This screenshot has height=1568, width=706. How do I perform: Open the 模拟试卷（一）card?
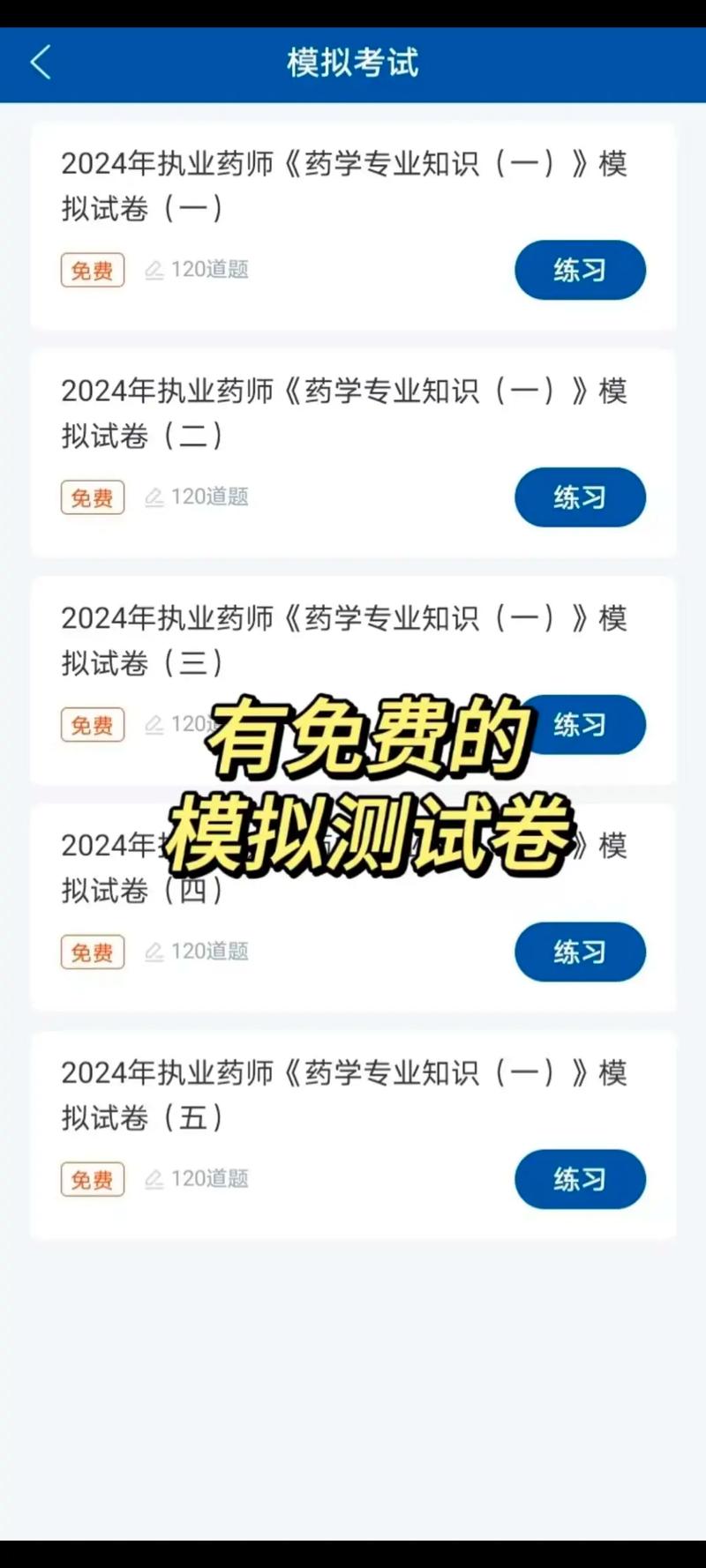click(x=353, y=226)
